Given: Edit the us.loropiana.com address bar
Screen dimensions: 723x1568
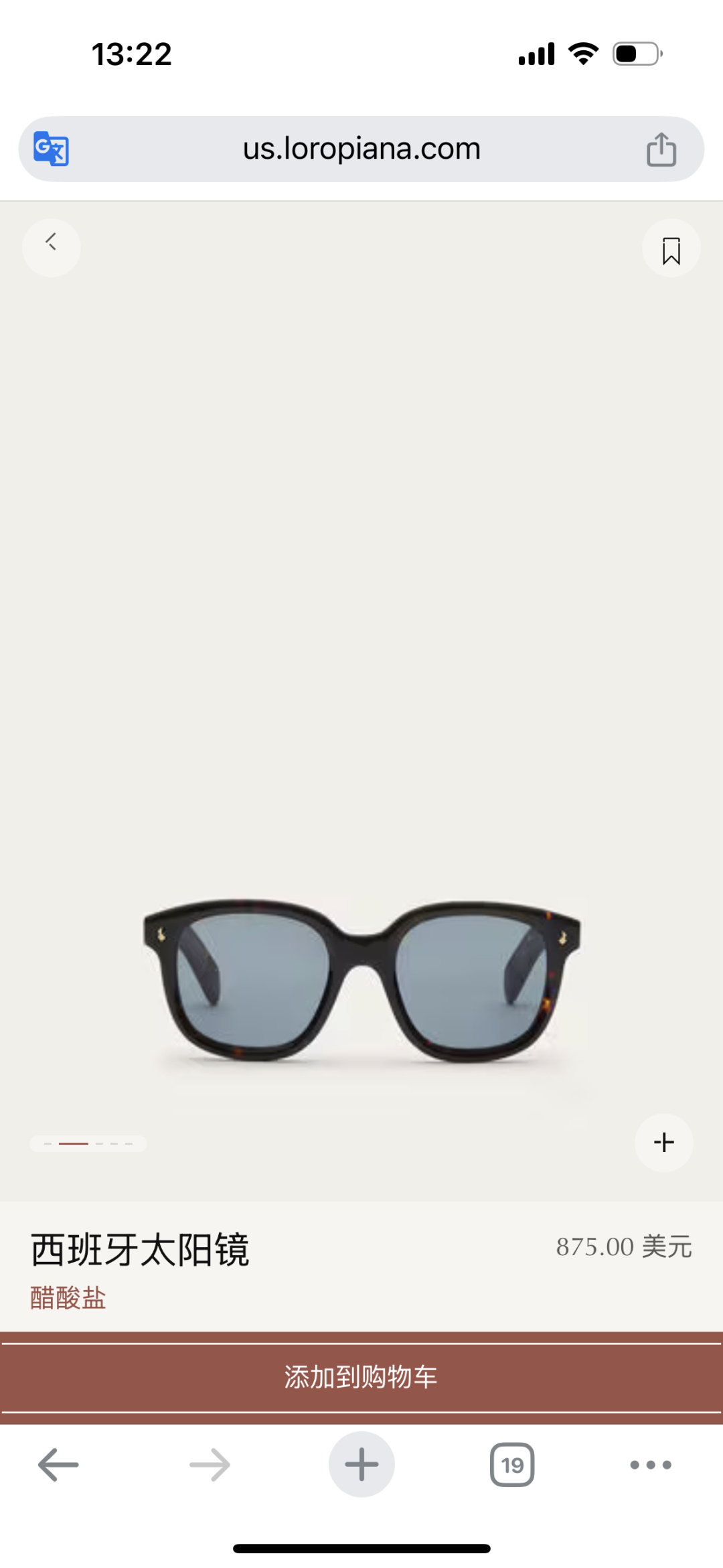Looking at the screenshot, I should tap(361, 149).
